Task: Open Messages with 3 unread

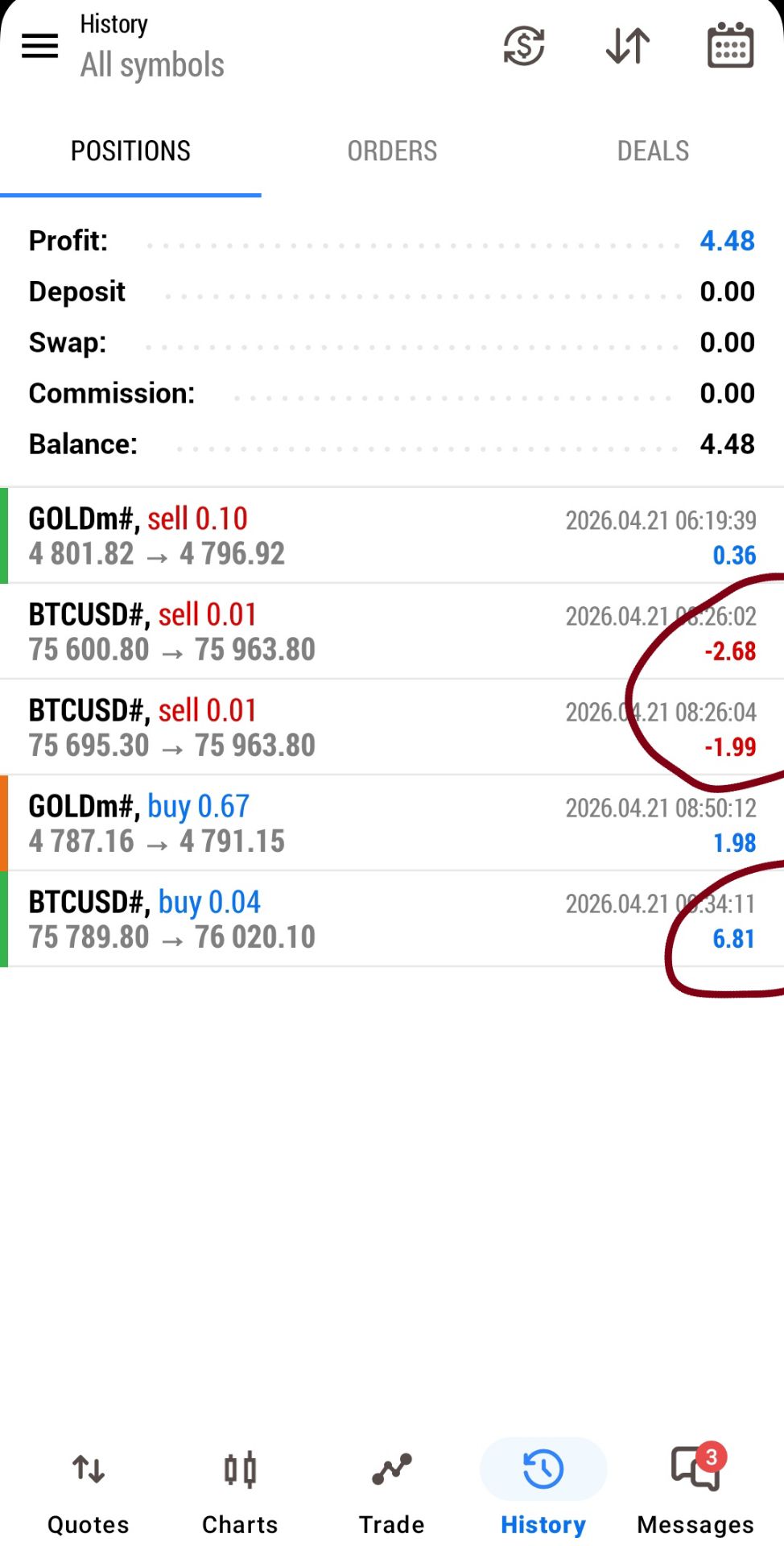Action: tap(695, 1490)
